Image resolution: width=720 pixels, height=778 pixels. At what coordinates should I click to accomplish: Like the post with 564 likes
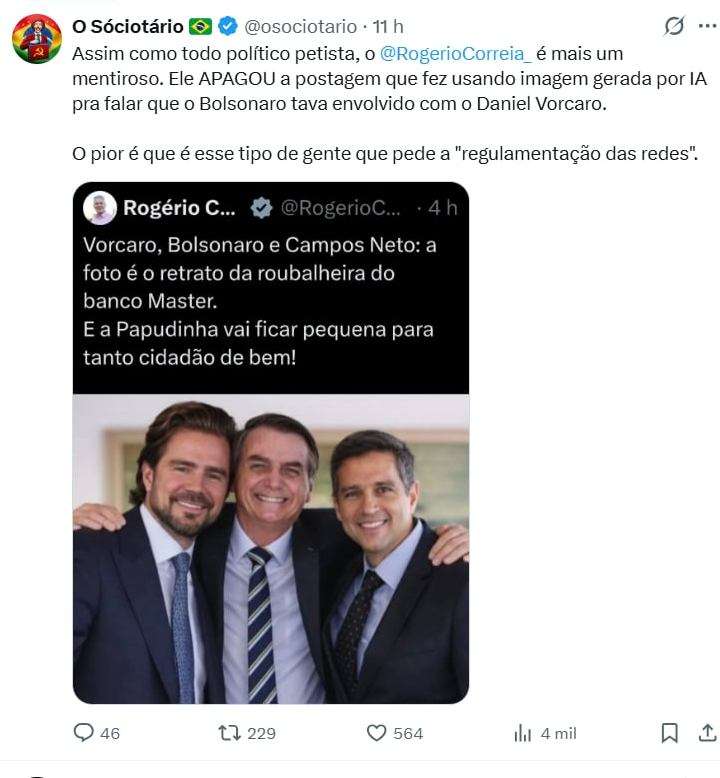point(376,733)
